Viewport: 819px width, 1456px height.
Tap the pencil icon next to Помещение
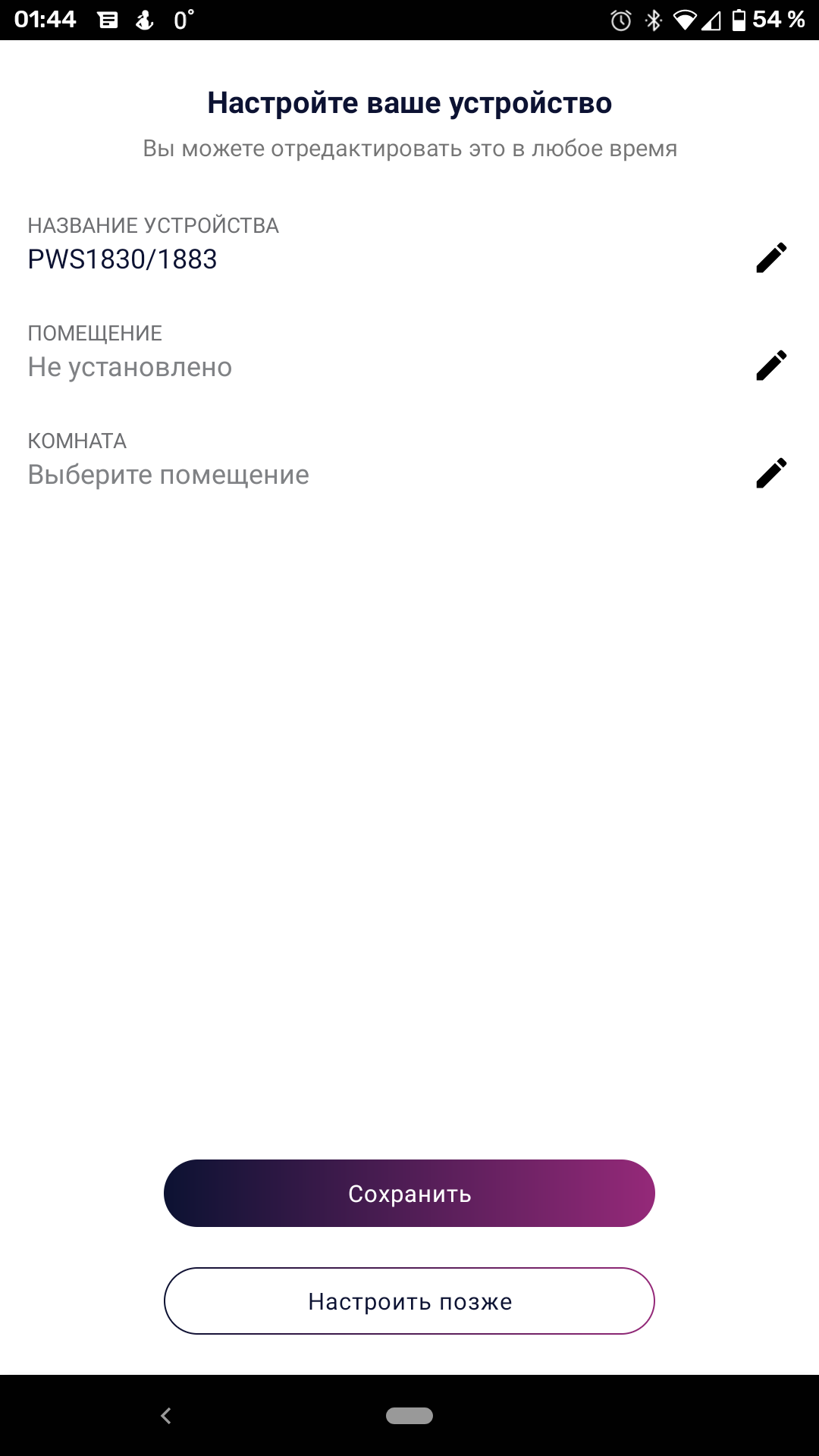(x=771, y=366)
